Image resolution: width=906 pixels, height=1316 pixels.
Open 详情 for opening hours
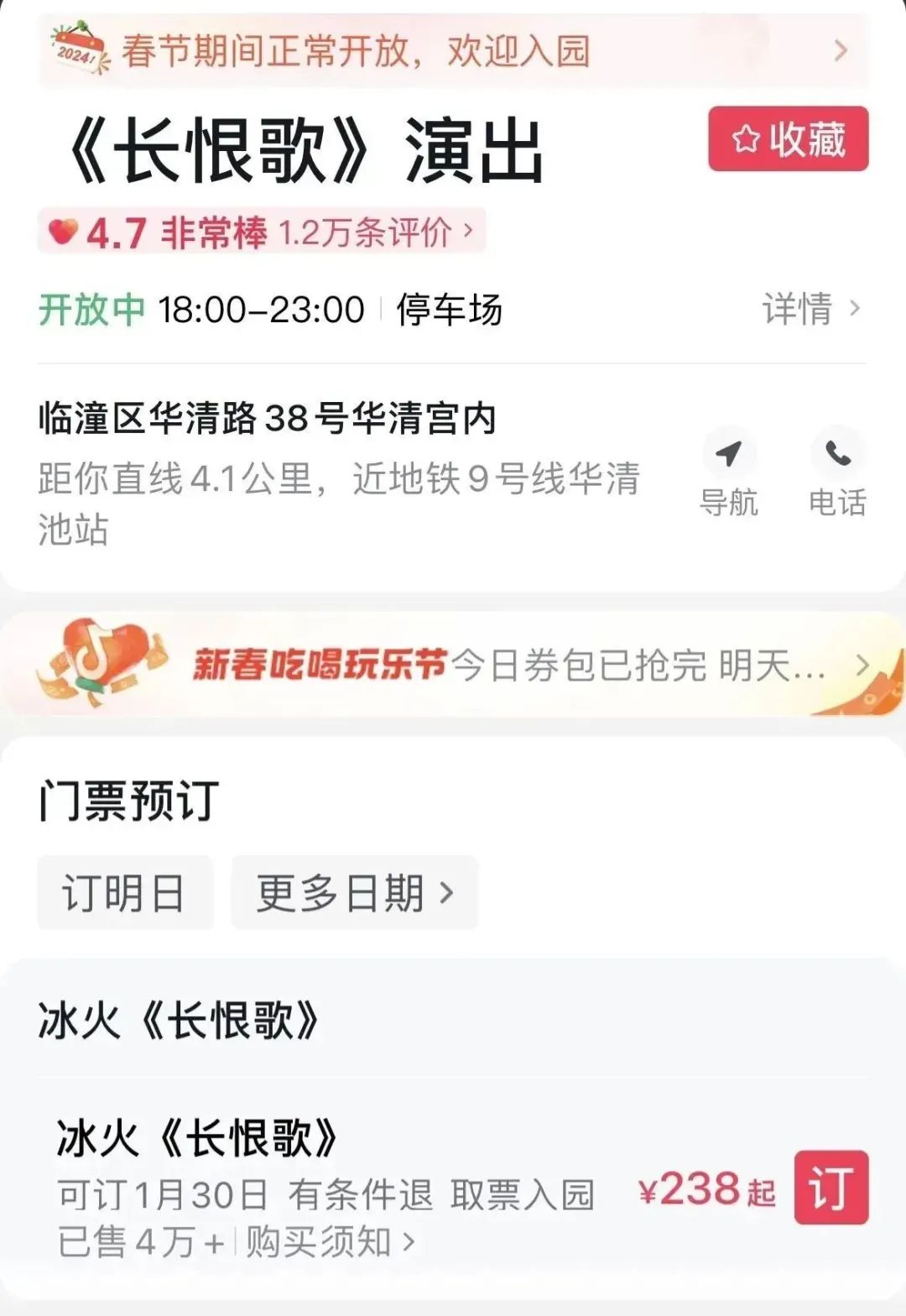(x=810, y=309)
